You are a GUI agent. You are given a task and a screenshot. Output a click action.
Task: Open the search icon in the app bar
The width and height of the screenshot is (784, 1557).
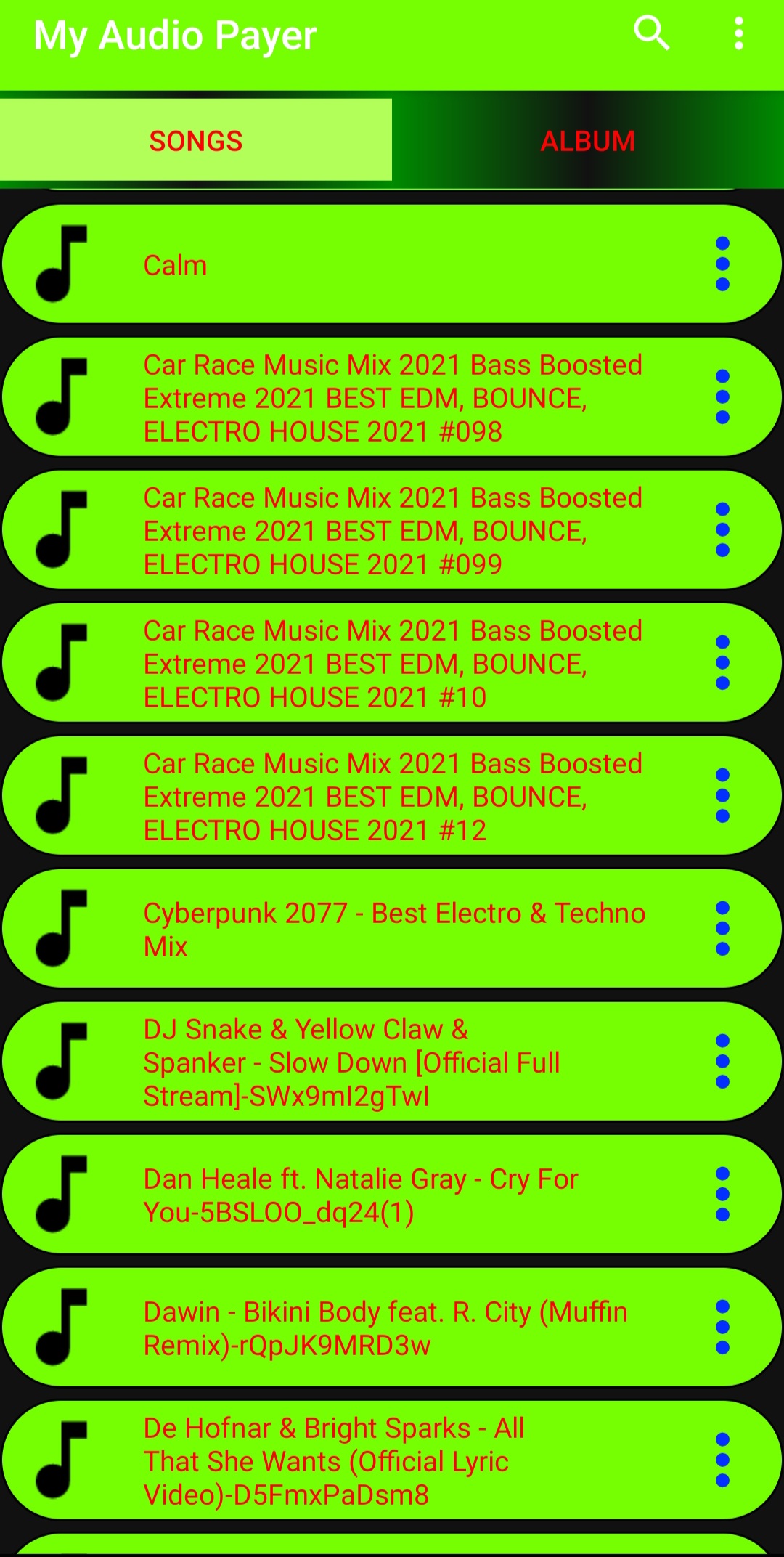click(651, 34)
